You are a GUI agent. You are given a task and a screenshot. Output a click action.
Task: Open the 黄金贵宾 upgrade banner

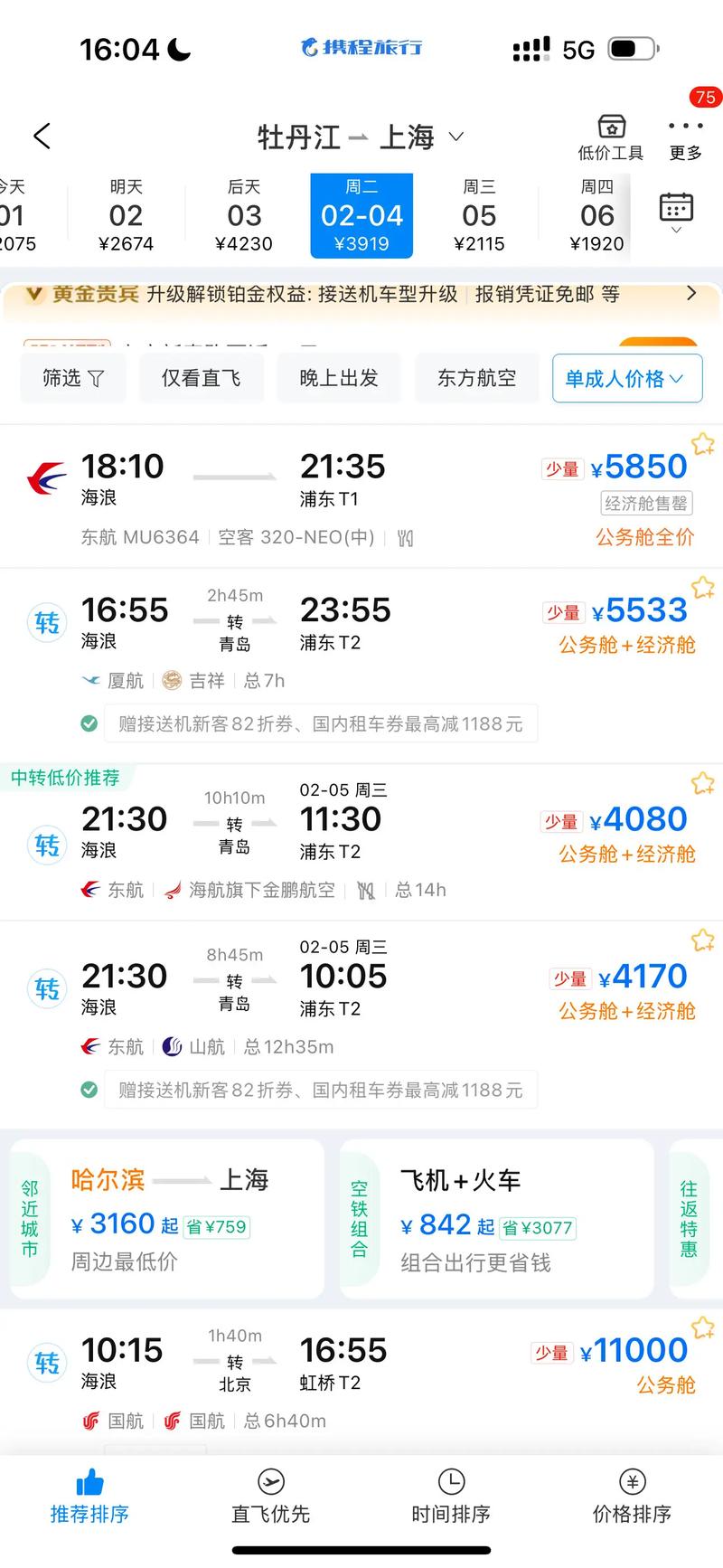[361, 294]
